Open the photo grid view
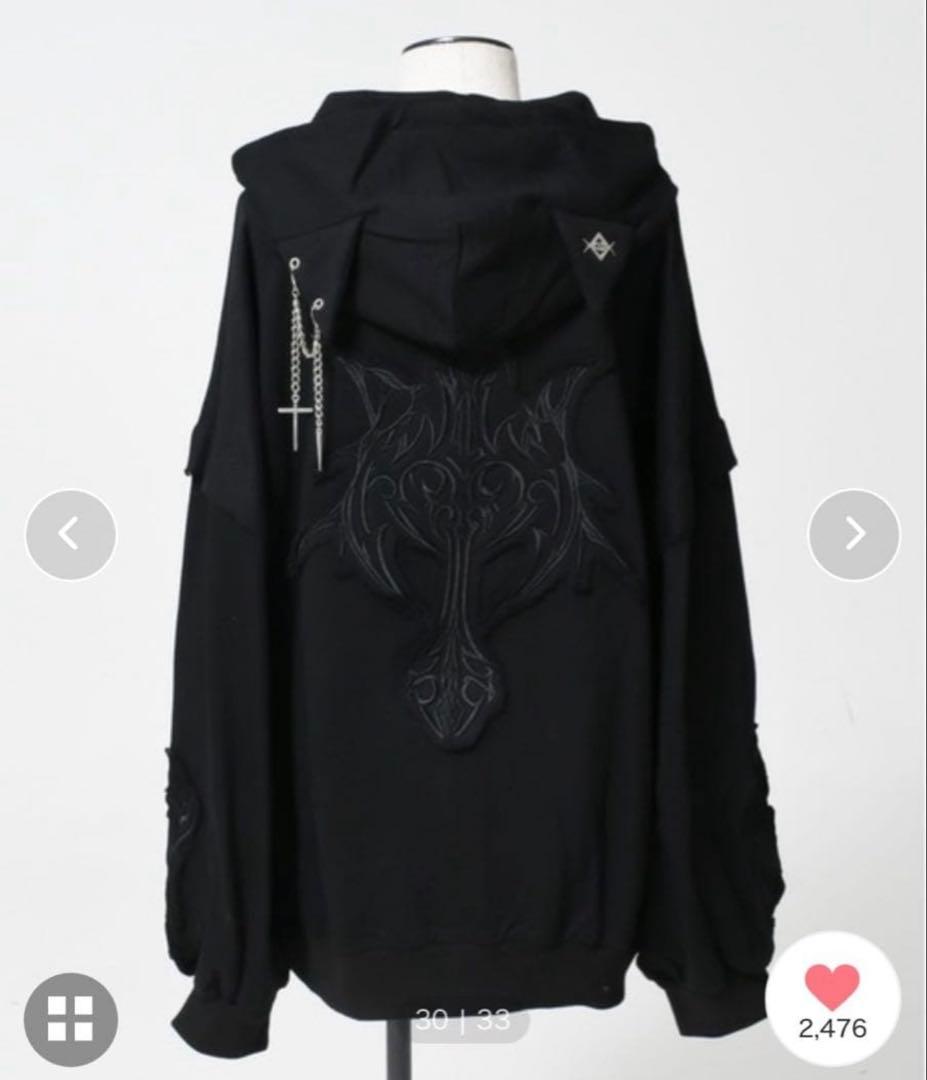The image size is (927, 1080). click(x=71, y=1018)
